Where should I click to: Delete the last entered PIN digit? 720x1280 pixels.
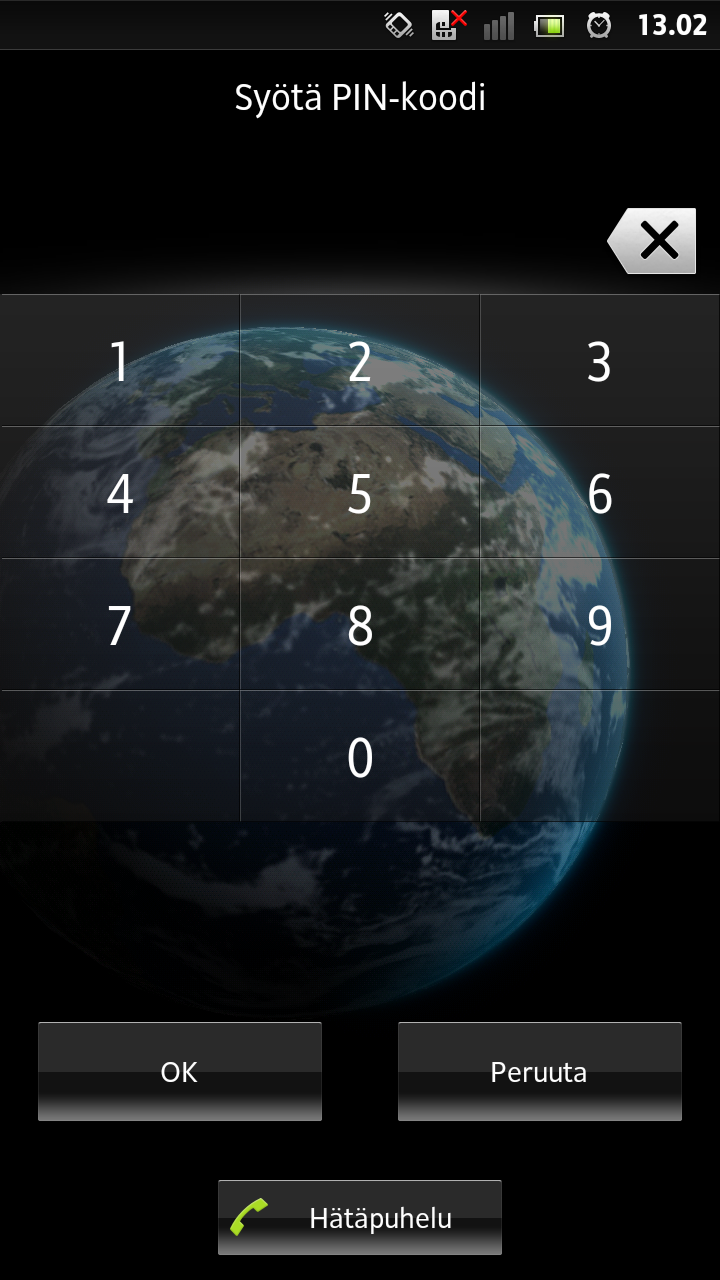[x=652, y=241]
